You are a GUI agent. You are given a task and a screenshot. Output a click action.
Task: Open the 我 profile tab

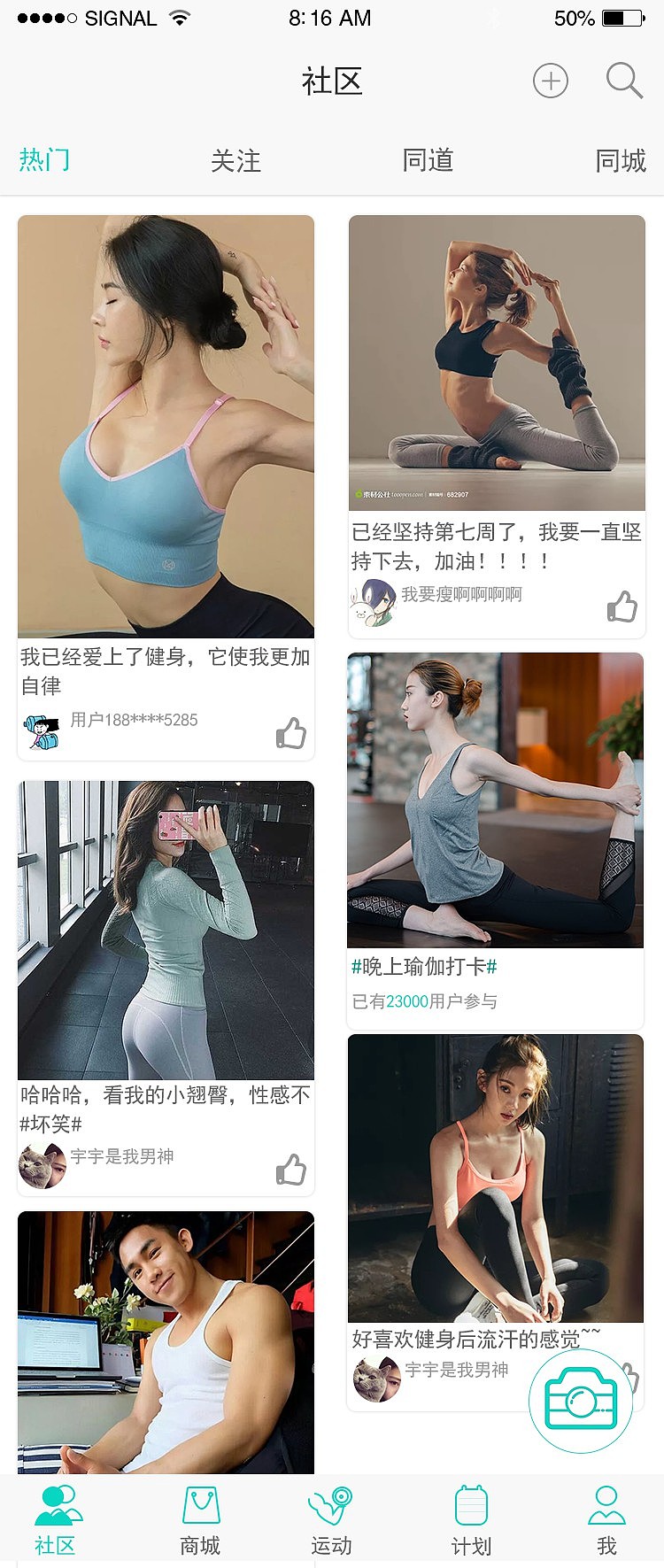tap(606, 1519)
